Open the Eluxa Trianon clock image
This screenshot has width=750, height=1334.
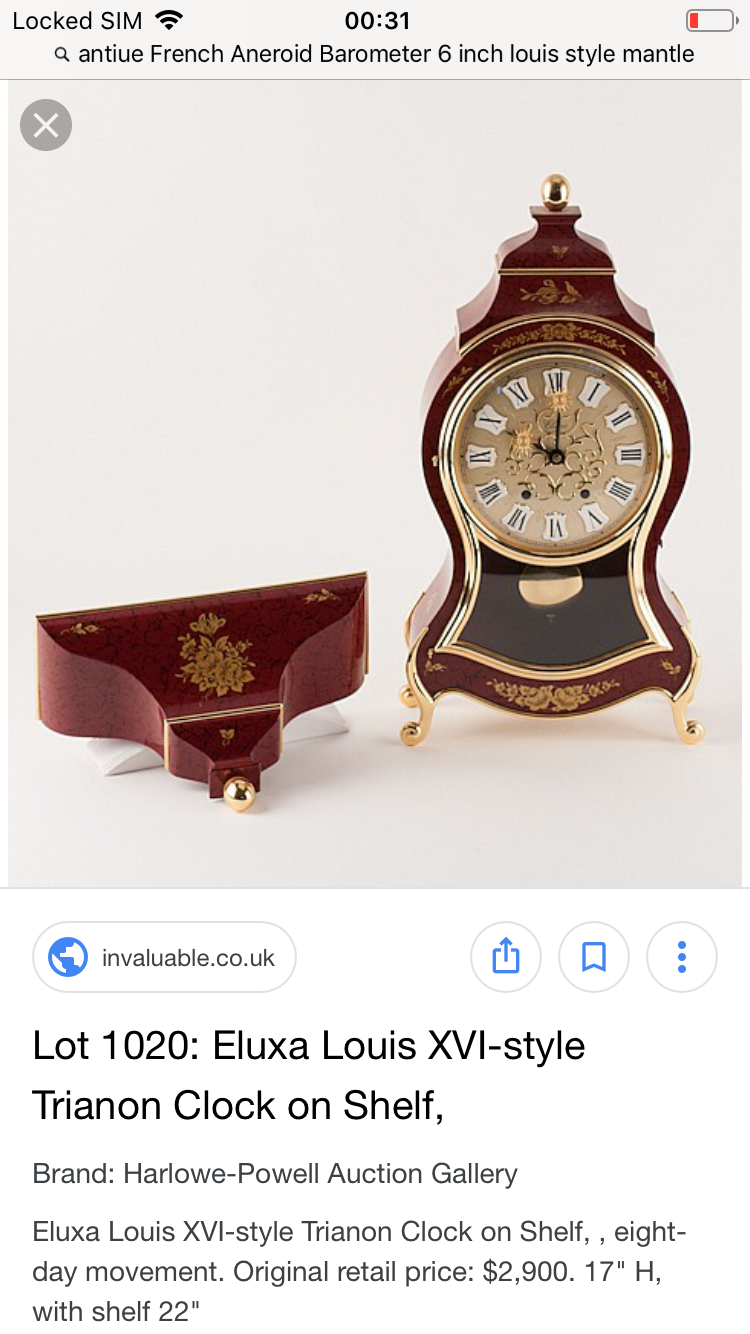(x=375, y=480)
